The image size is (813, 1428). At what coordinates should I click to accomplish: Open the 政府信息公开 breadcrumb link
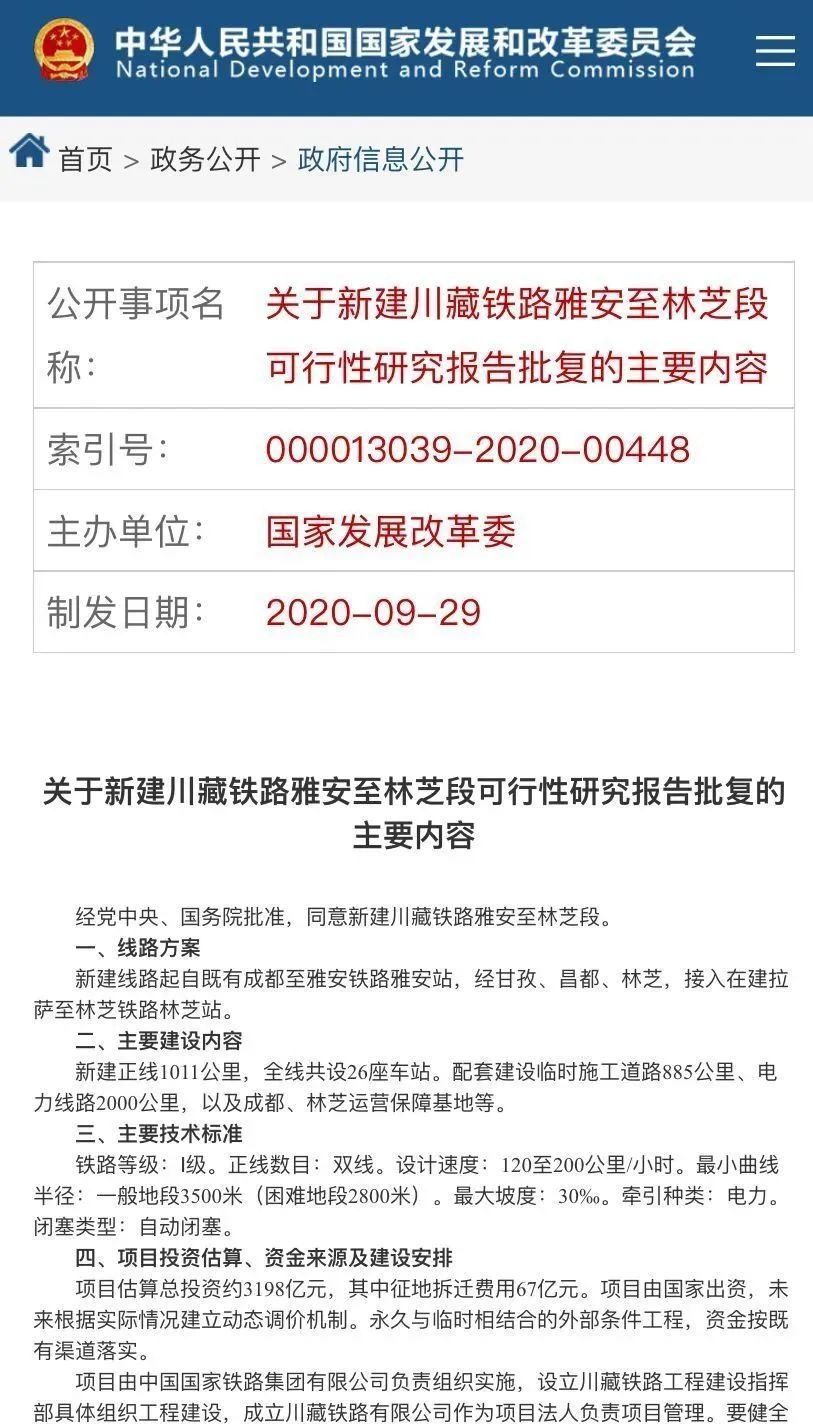tap(381, 160)
